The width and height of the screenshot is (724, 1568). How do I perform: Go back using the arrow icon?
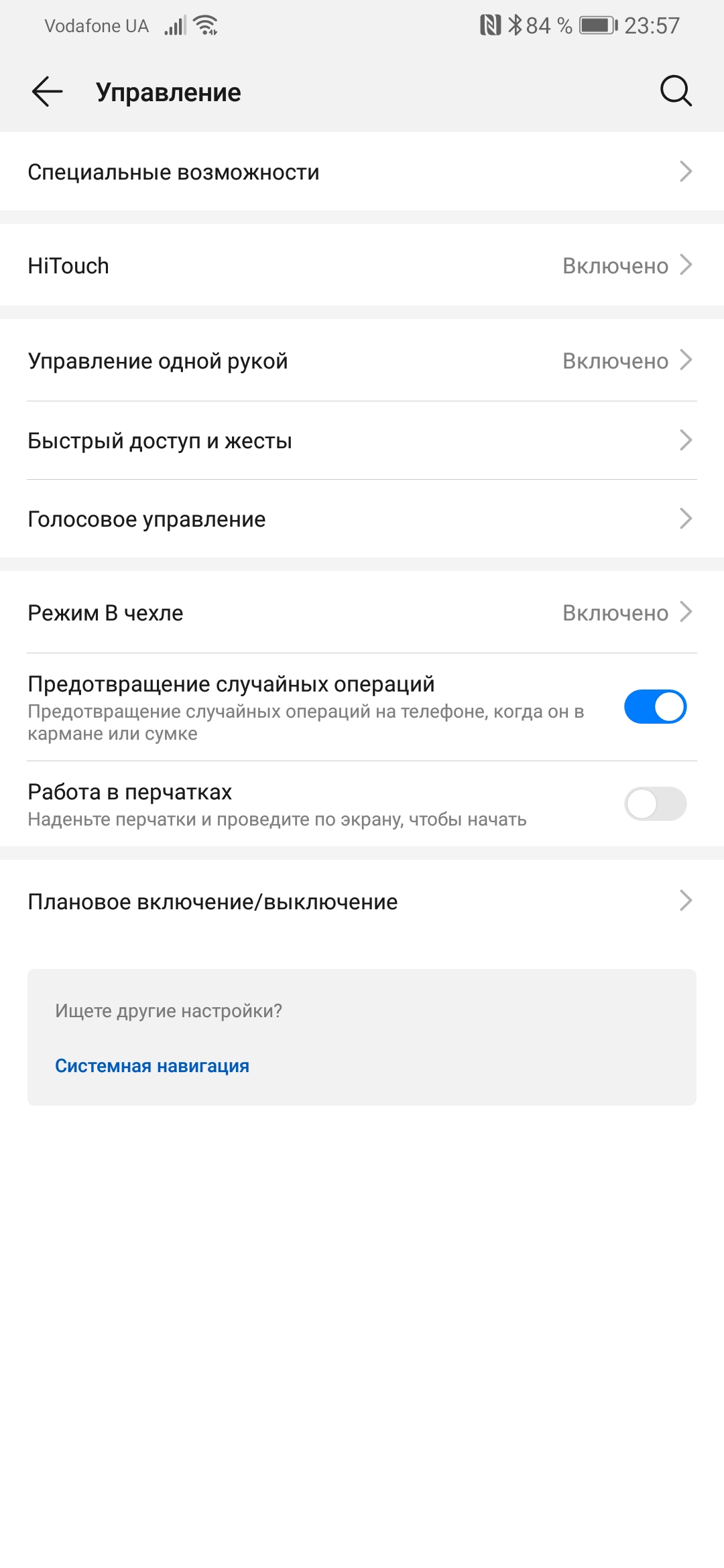coord(47,92)
